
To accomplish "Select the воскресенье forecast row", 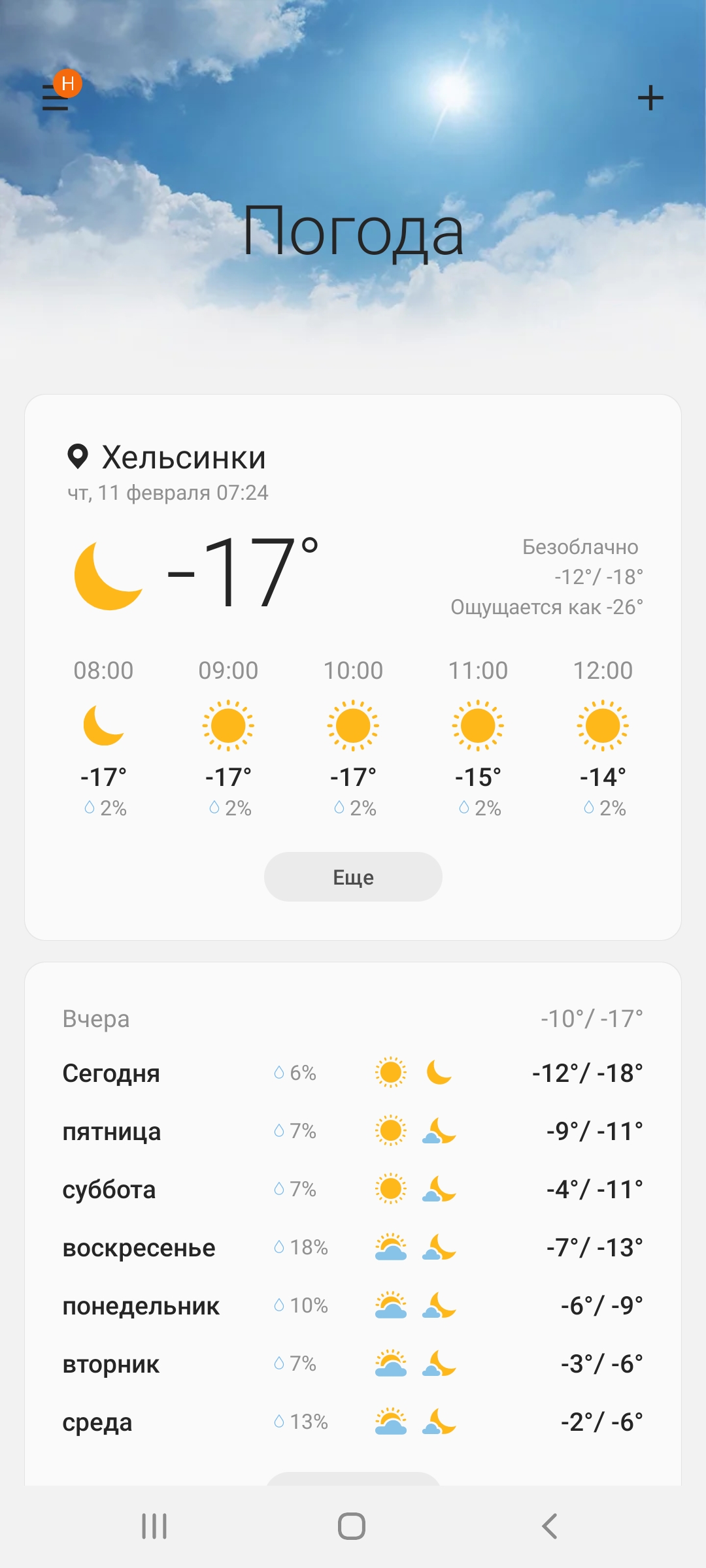I will 353,1247.
